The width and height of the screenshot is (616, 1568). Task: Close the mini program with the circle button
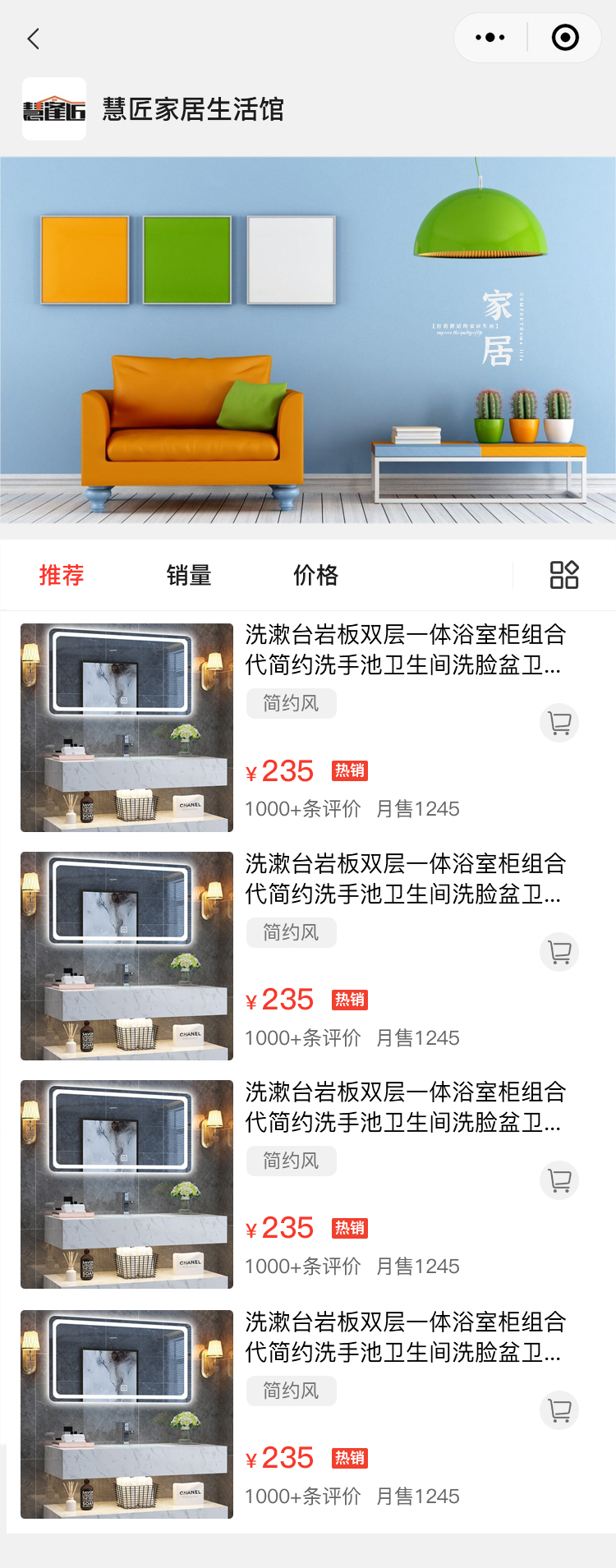[x=565, y=38]
